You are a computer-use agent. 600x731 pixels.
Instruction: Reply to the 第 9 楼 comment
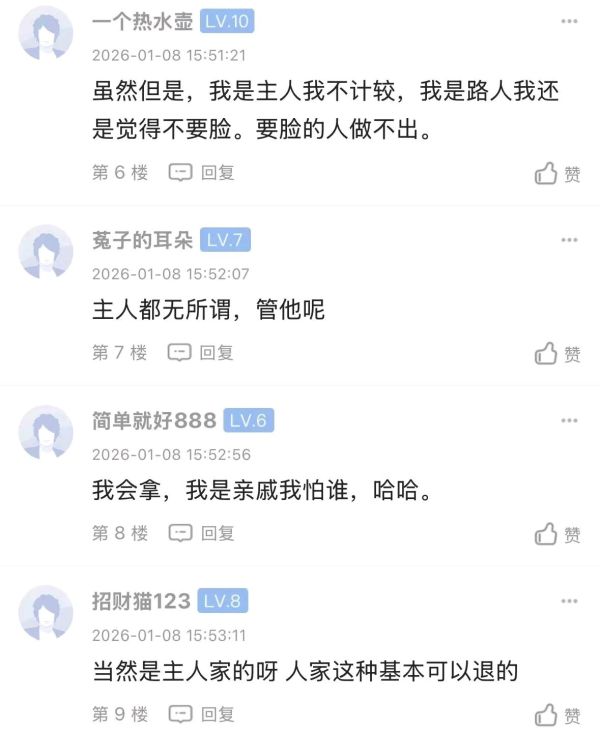pyautogui.click(x=201, y=714)
